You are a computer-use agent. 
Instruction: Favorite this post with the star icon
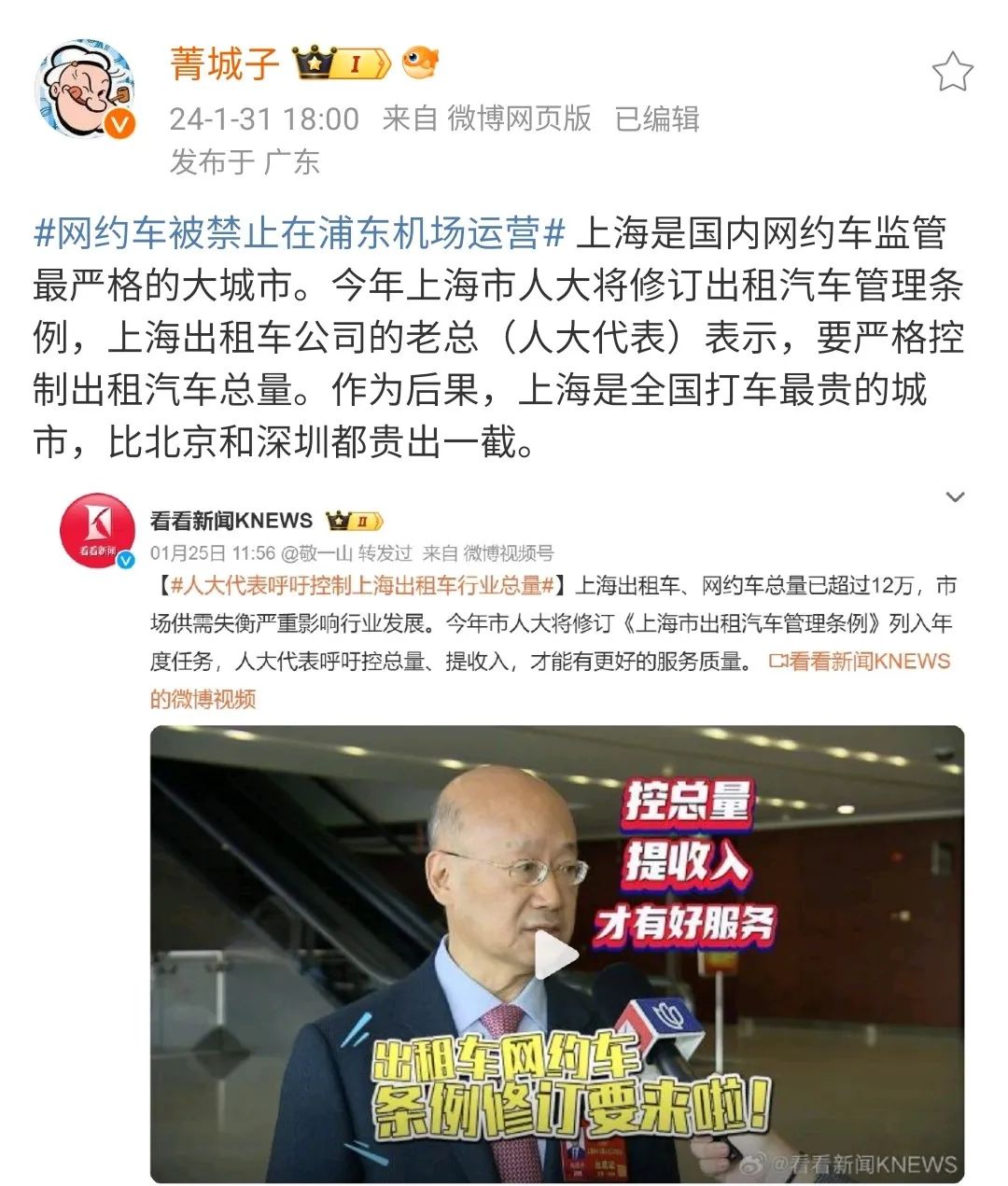(x=952, y=72)
